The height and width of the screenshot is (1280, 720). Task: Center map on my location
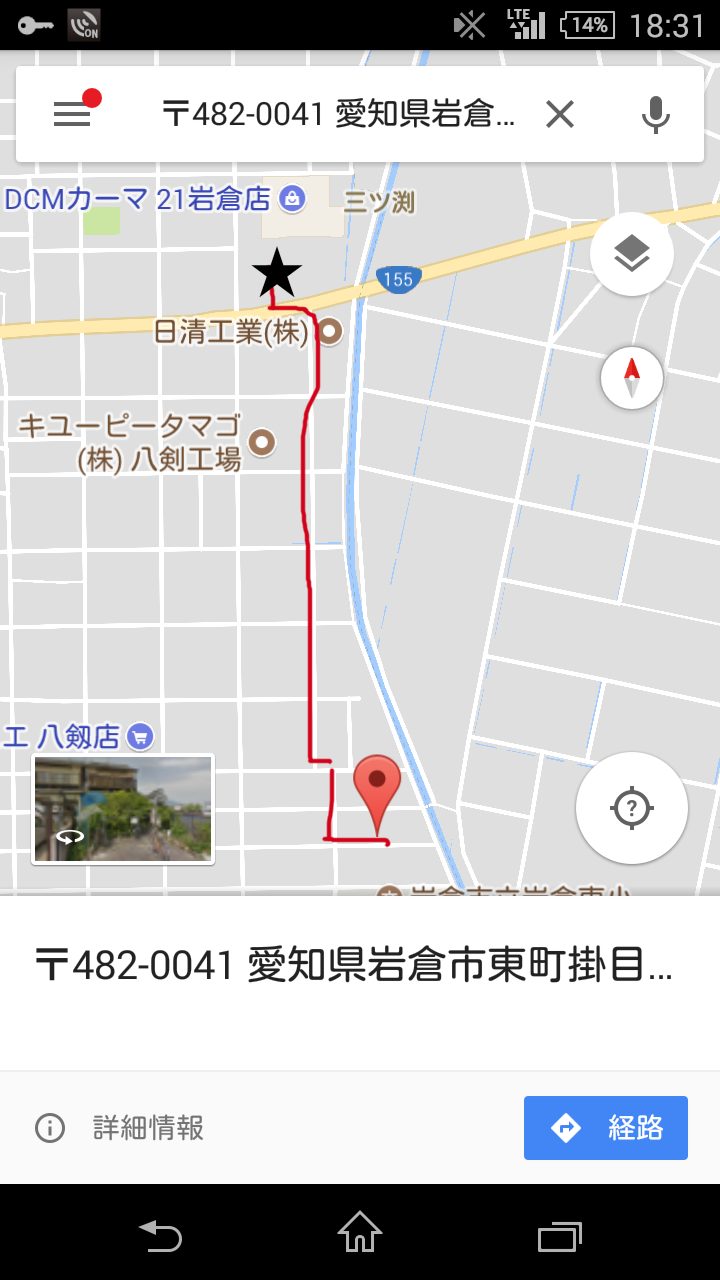point(632,807)
